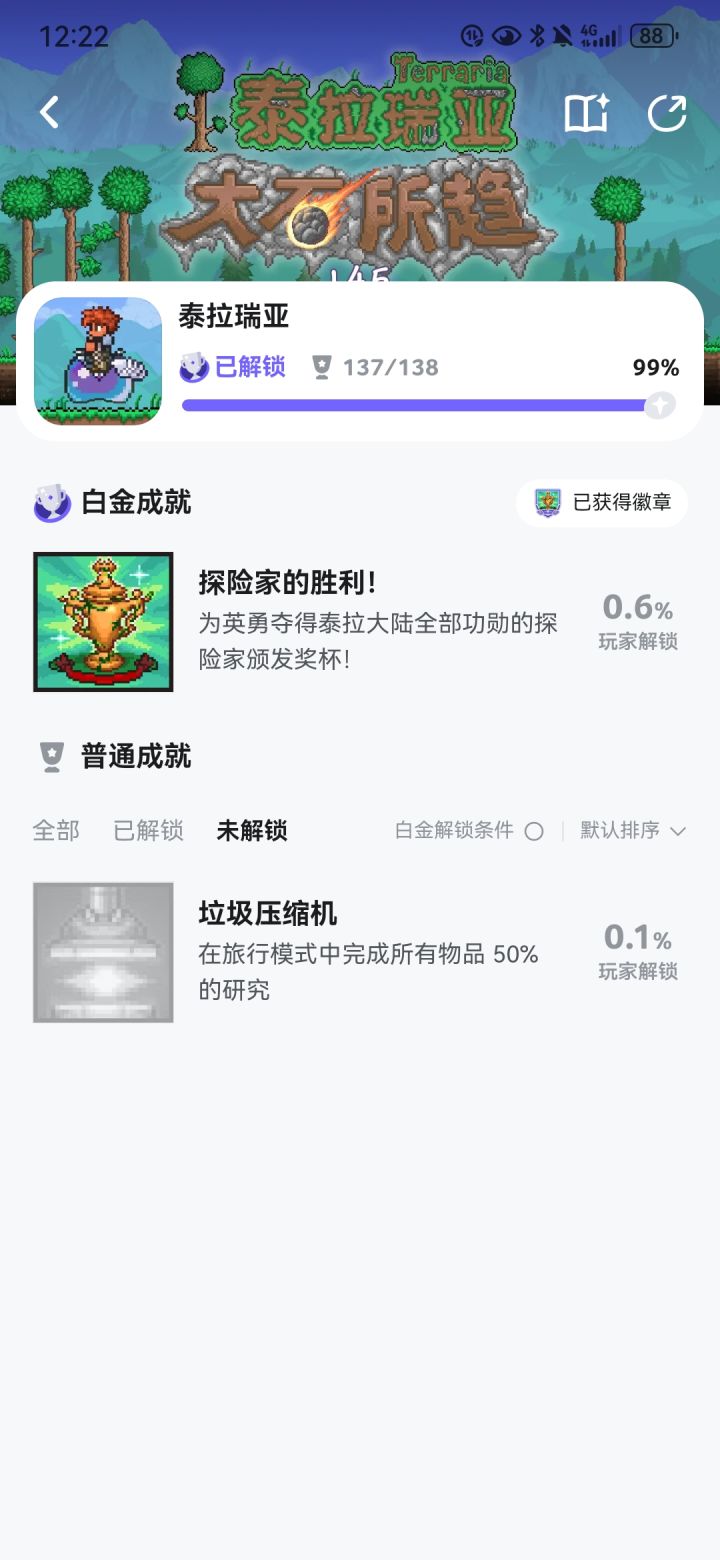
Task: Switch to the 已解锁 tab
Action: pos(148,831)
